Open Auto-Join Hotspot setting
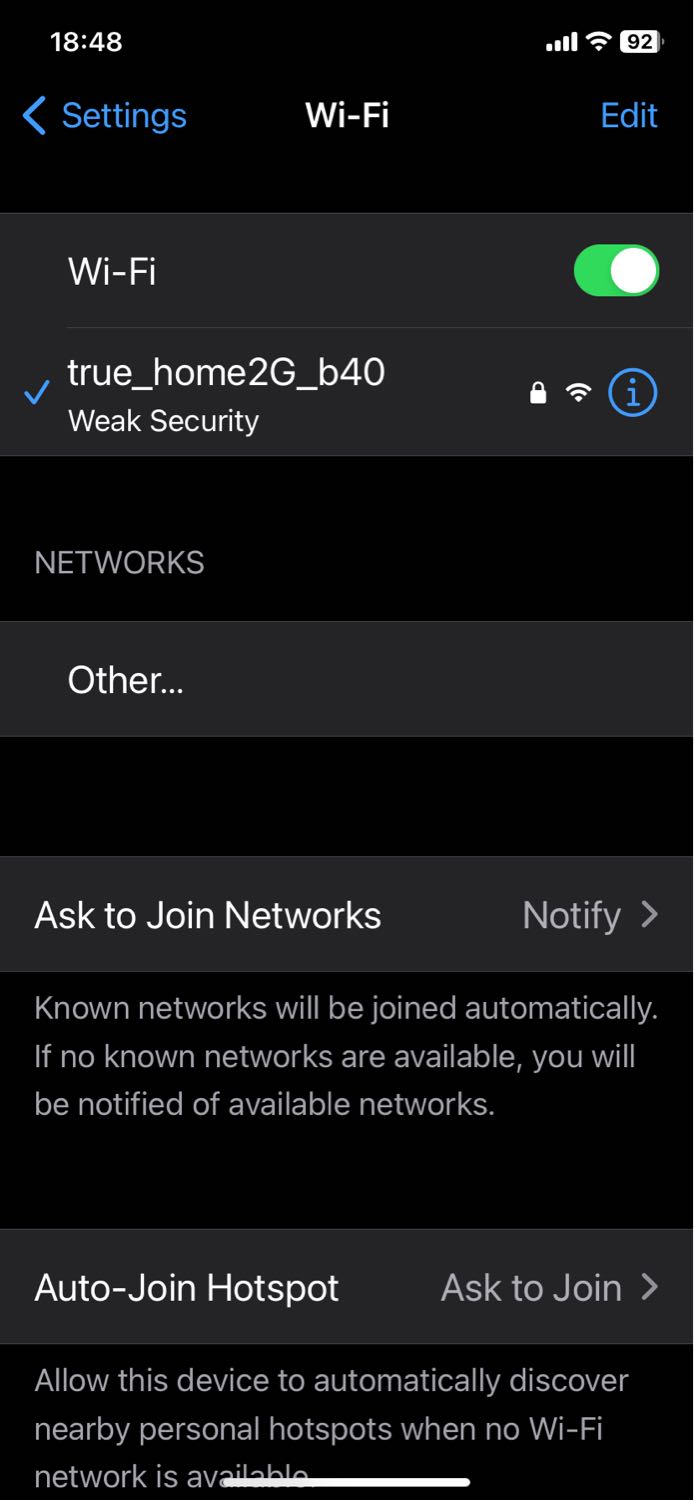Viewport: 694px width, 1500px height. (347, 1287)
